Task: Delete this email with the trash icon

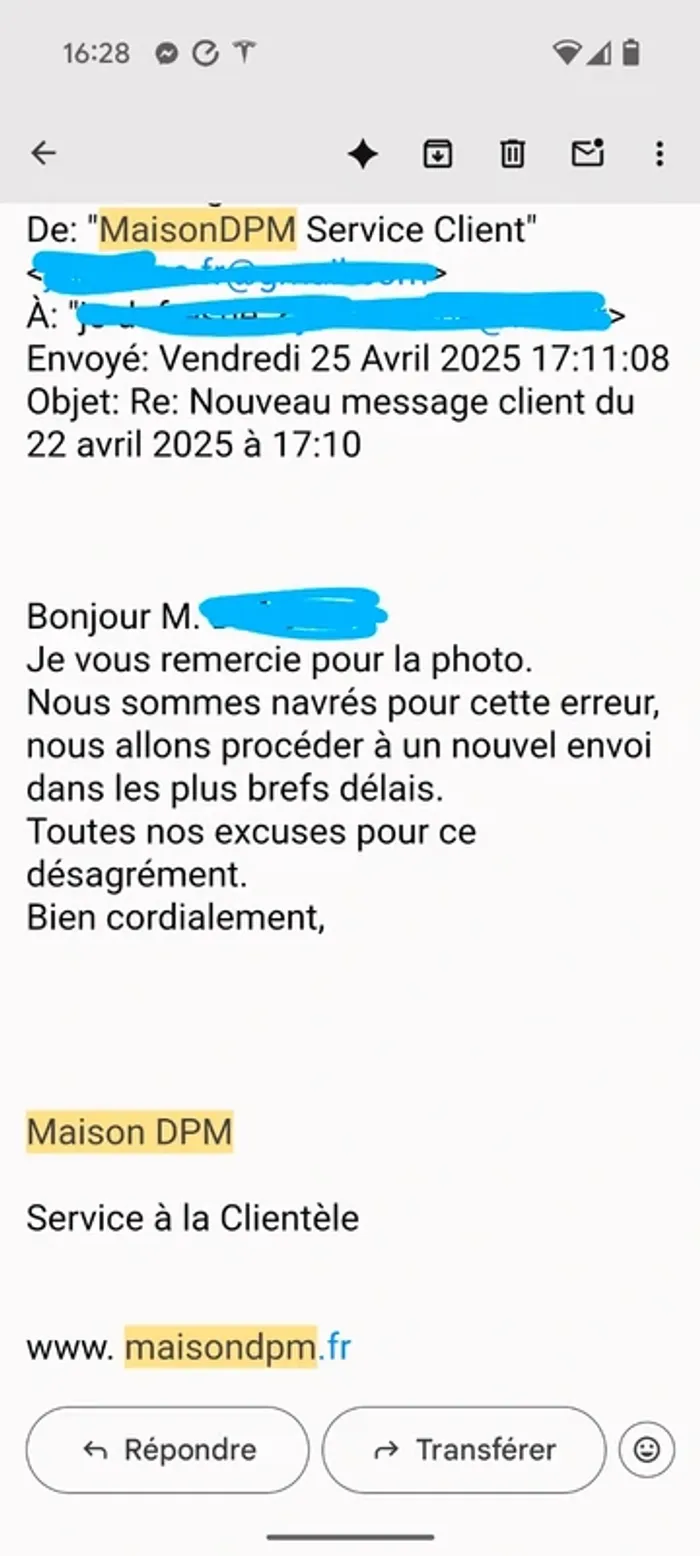Action: click(512, 154)
